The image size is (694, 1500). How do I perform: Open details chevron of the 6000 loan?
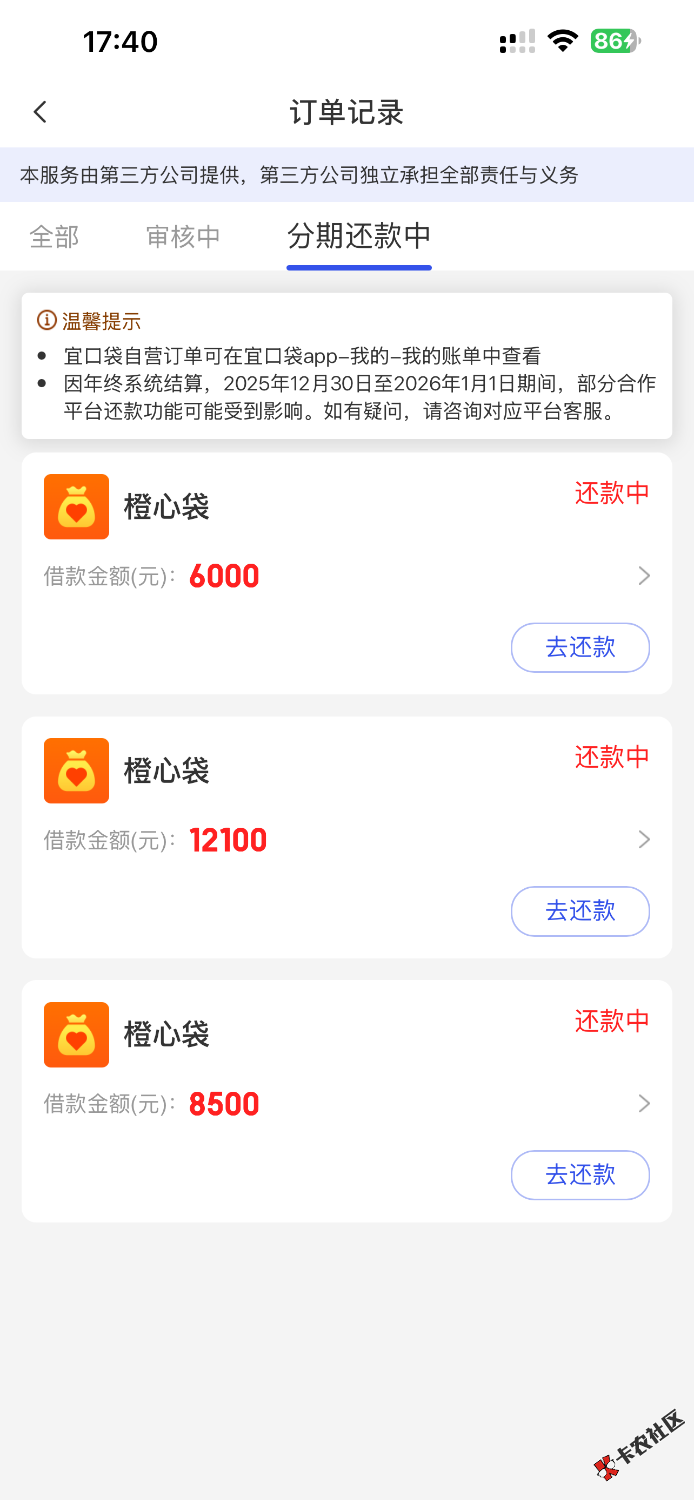[x=644, y=576]
